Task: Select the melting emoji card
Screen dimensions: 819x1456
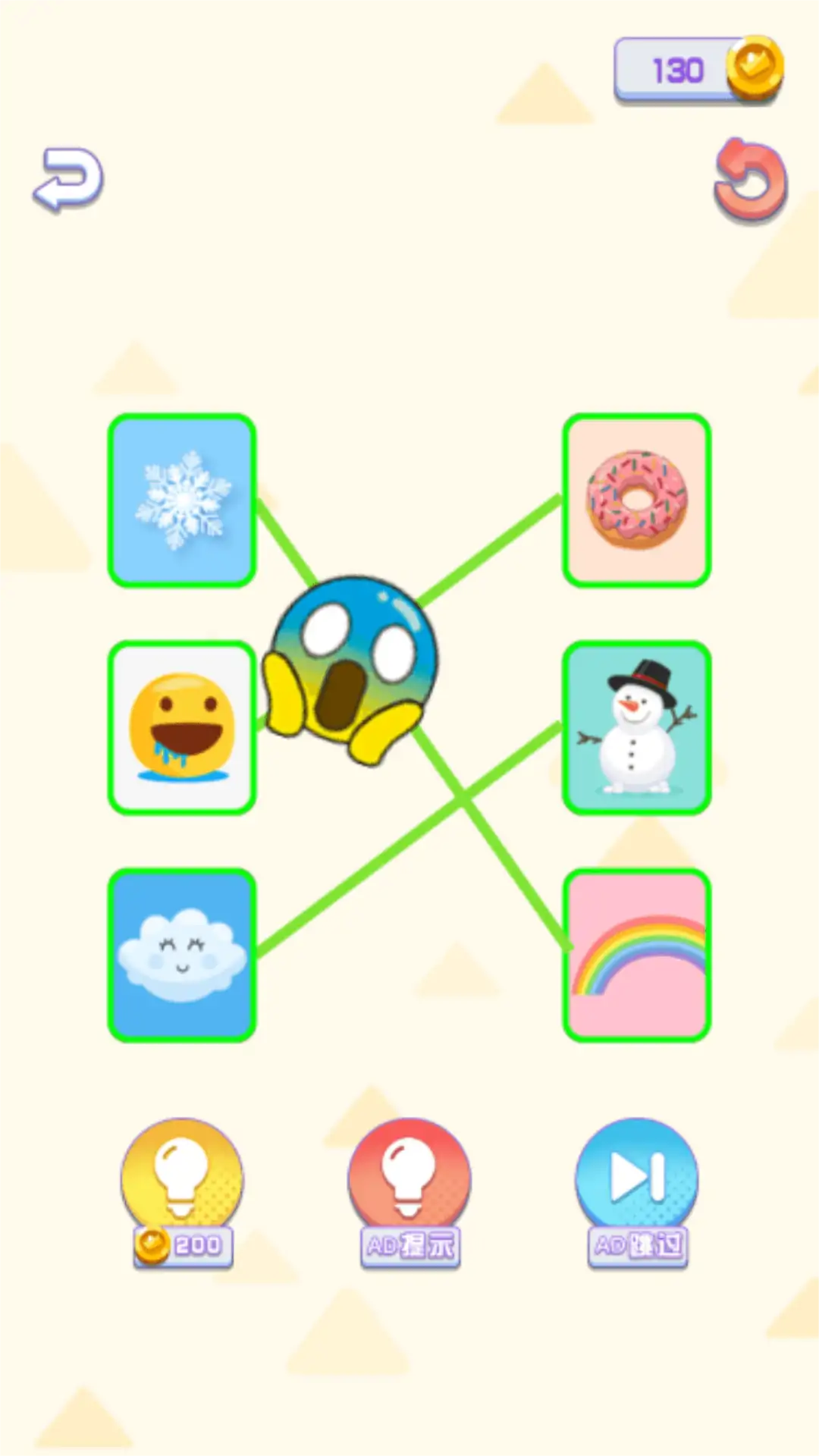Action: 180,728
